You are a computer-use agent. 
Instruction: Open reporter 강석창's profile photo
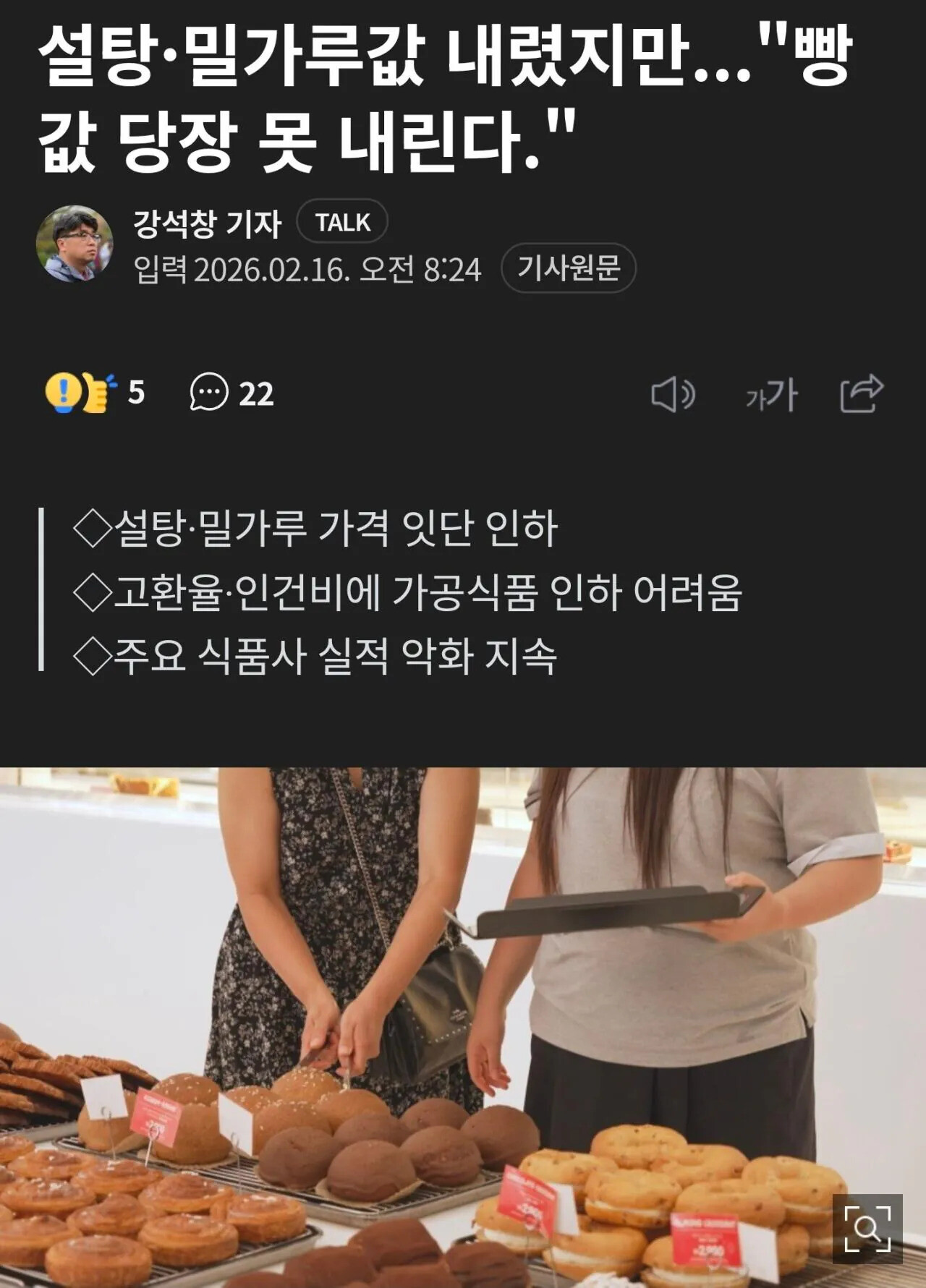click(x=75, y=244)
